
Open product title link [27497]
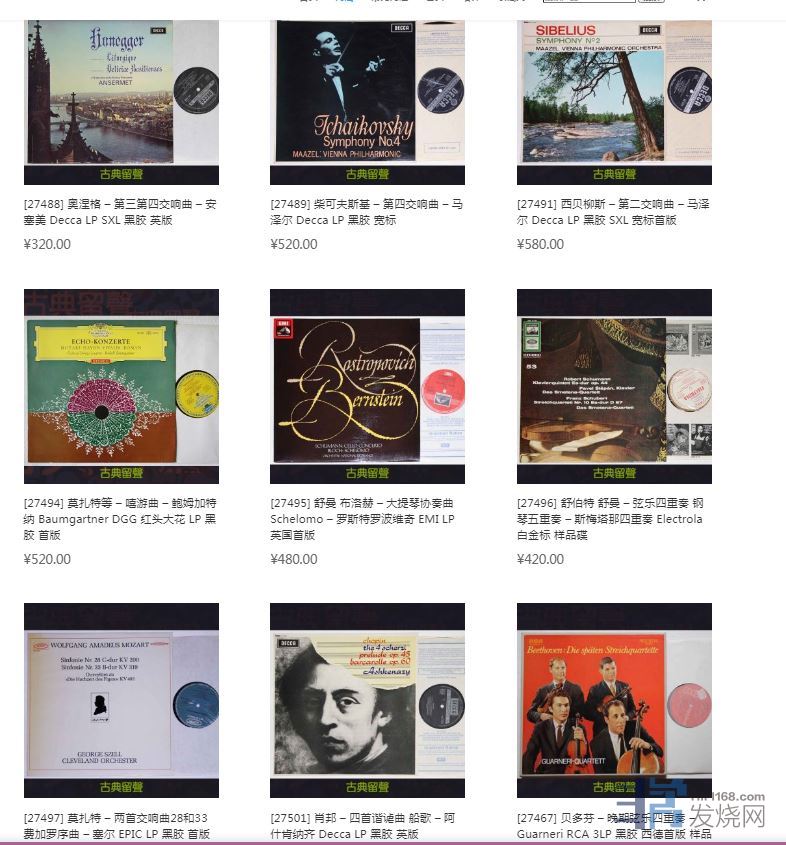116,825
